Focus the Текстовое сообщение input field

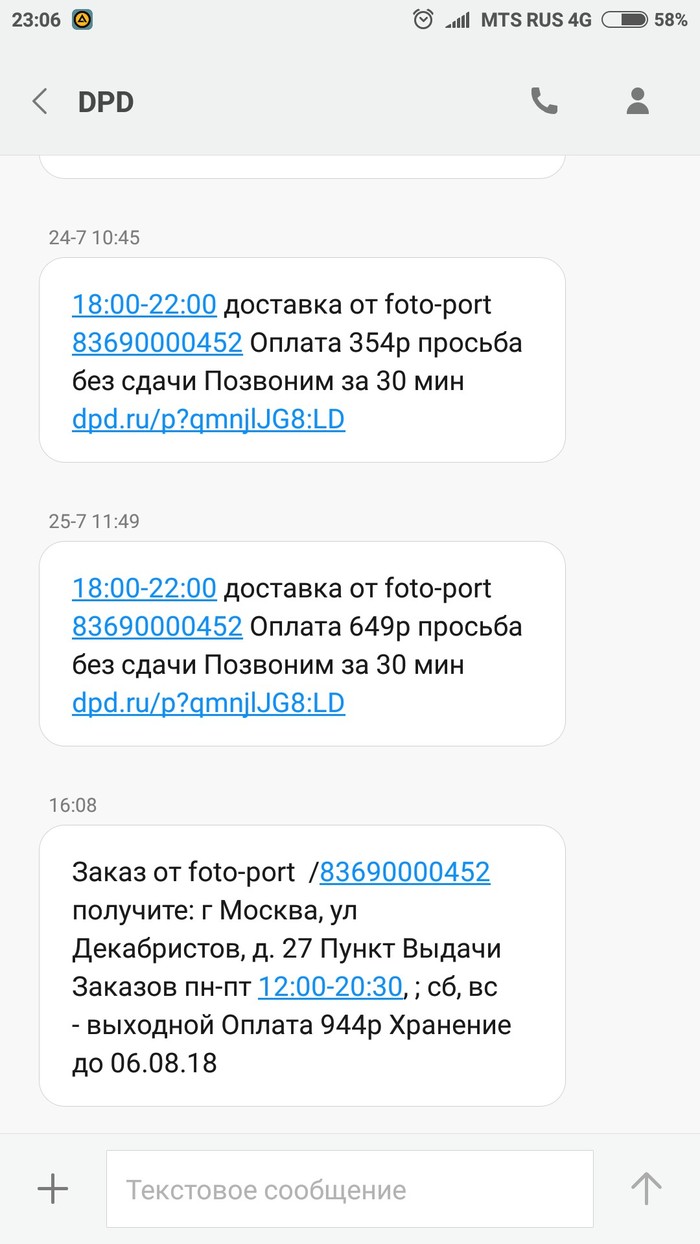(x=349, y=1190)
